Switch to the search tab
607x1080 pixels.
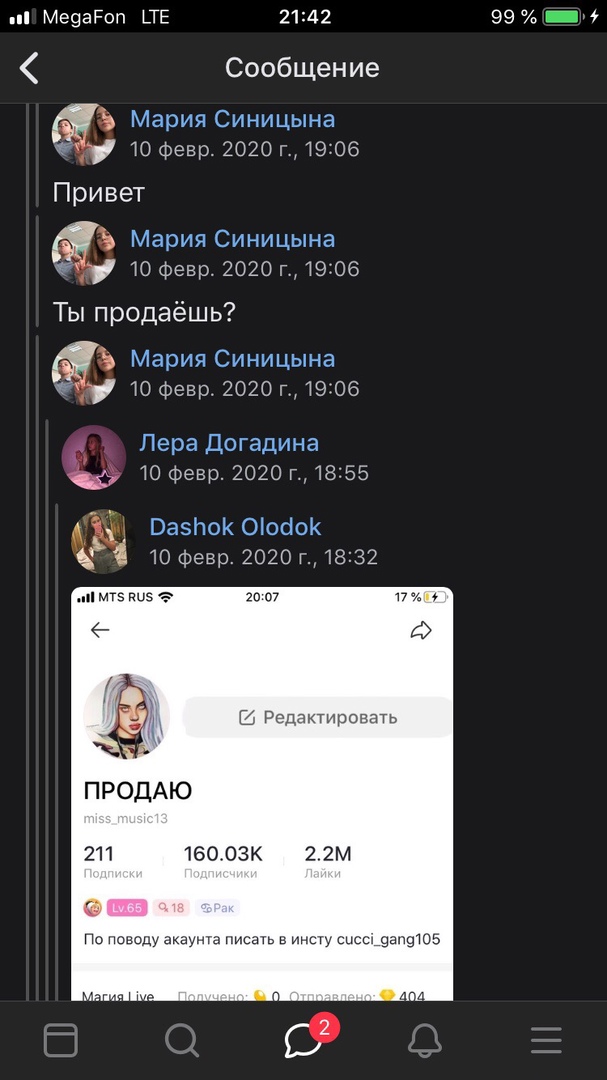tap(182, 1041)
